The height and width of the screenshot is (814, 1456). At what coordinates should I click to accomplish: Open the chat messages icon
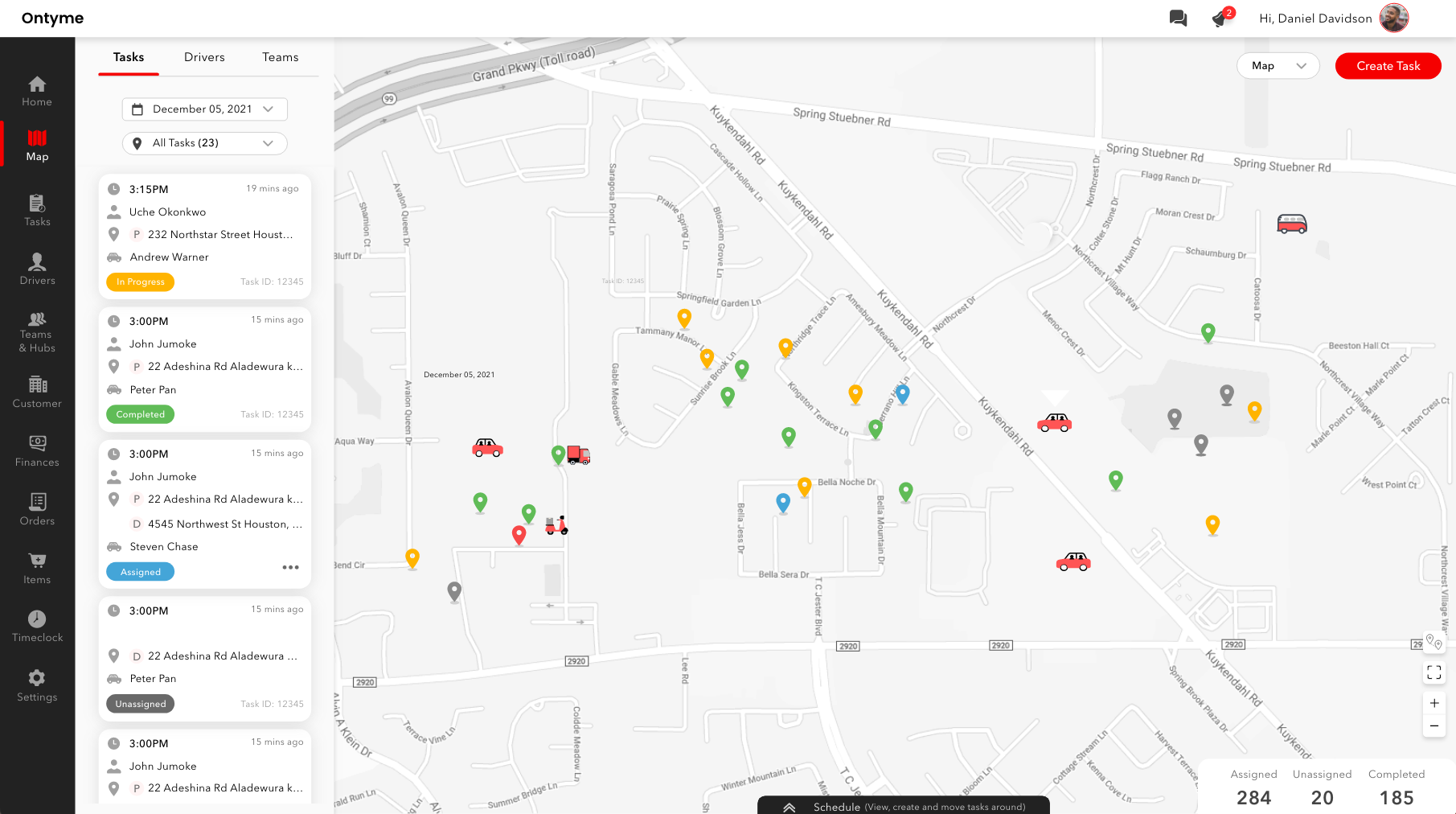[x=1178, y=18]
